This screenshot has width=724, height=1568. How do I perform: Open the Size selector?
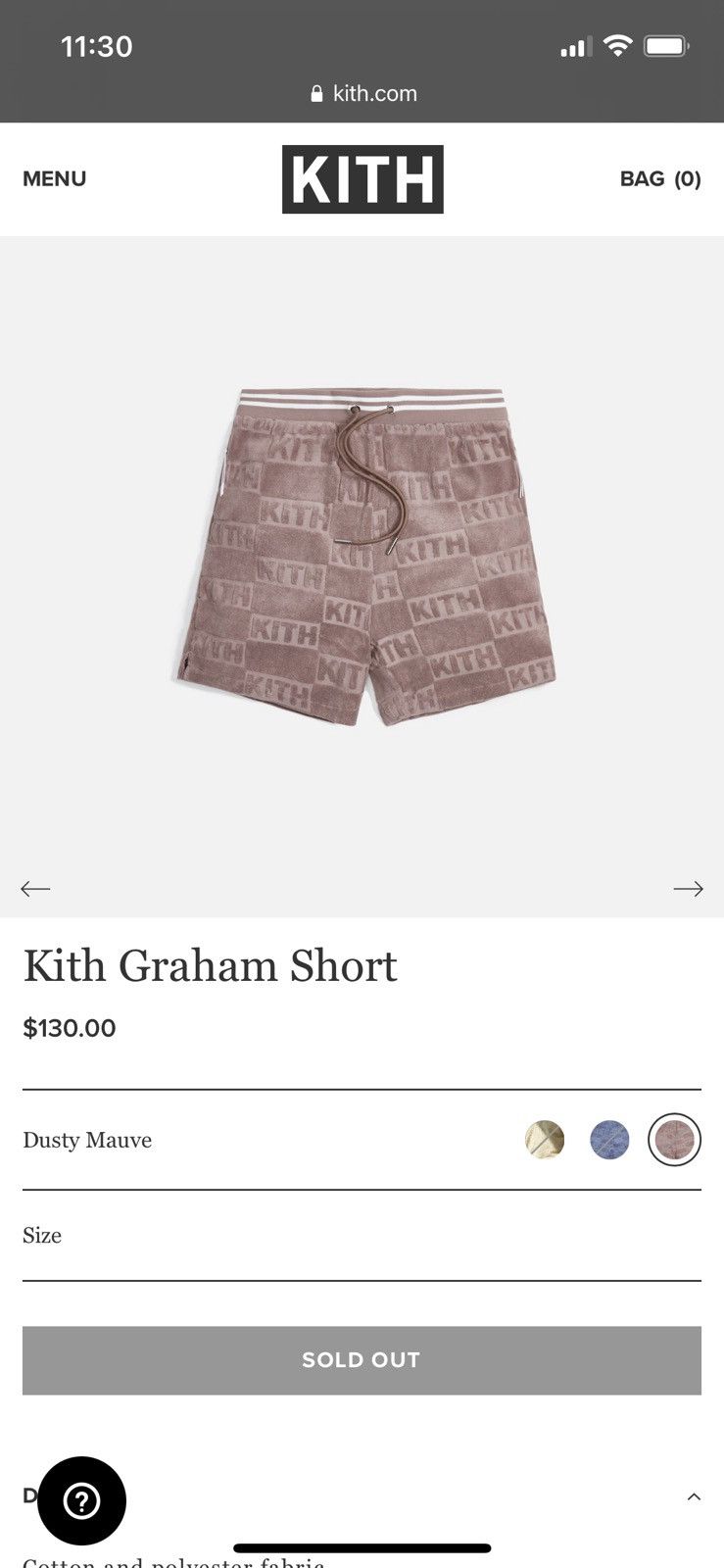click(362, 1236)
